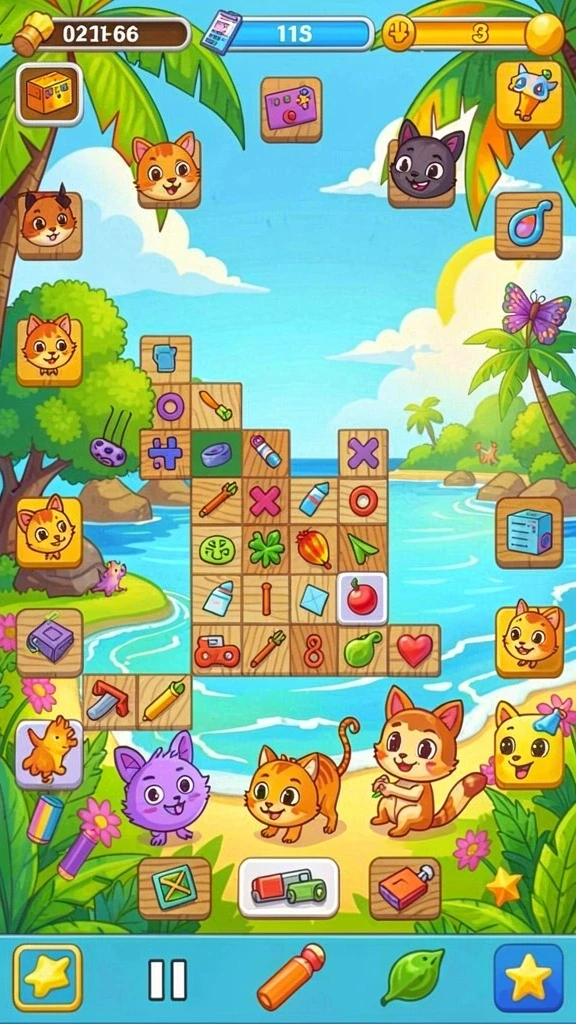The image size is (576, 1024).
Task: Tap the red ring tile
Action: coord(363,502)
